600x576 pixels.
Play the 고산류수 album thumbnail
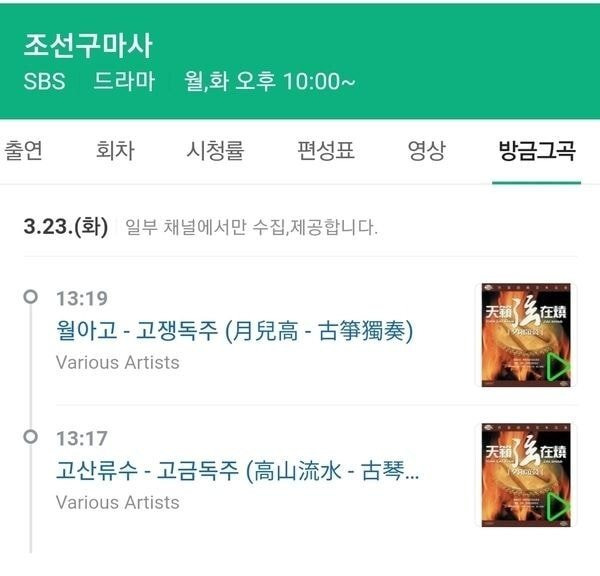(525, 475)
